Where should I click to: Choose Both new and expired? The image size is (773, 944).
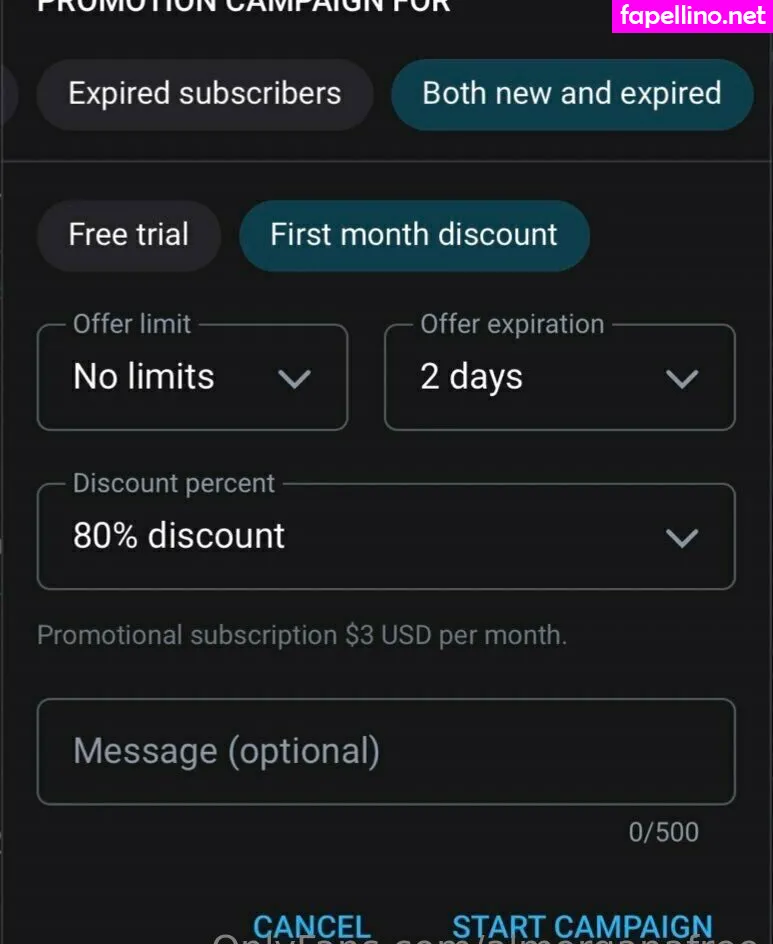coord(571,94)
